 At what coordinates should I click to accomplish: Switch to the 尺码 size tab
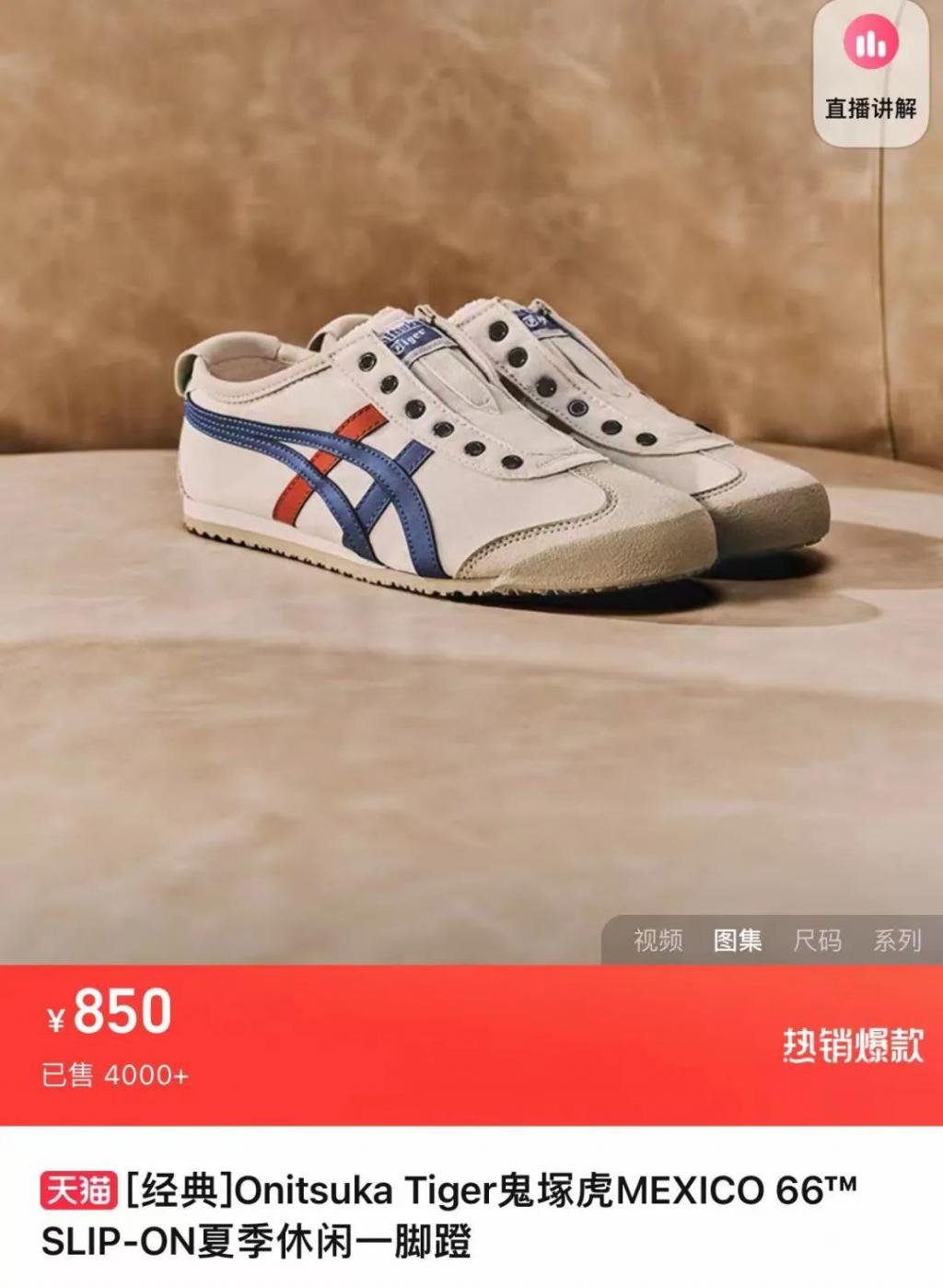[x=817, y=940]
